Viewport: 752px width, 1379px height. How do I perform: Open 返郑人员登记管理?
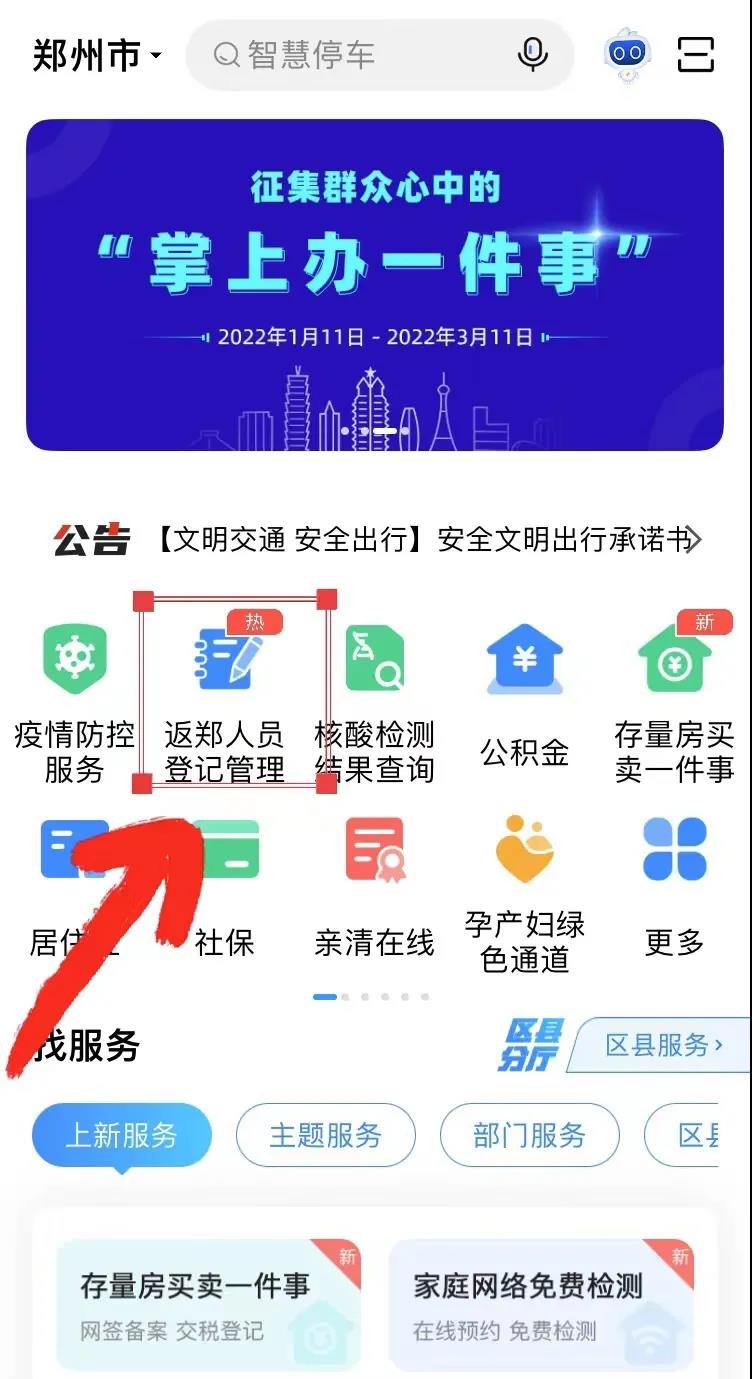click(226, 700)
